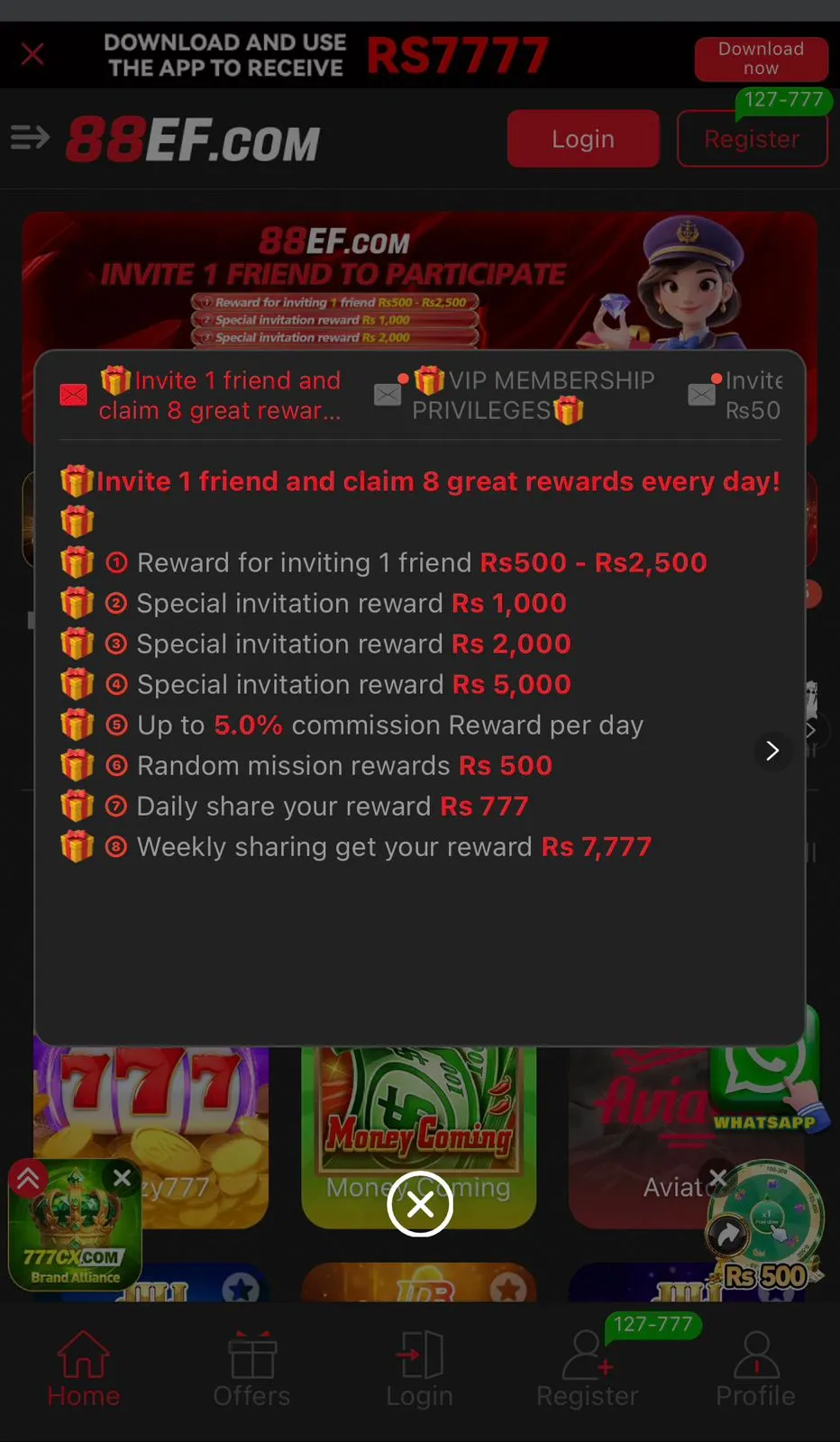Open Login in the bottom navigation

(x=420, y=1369)
